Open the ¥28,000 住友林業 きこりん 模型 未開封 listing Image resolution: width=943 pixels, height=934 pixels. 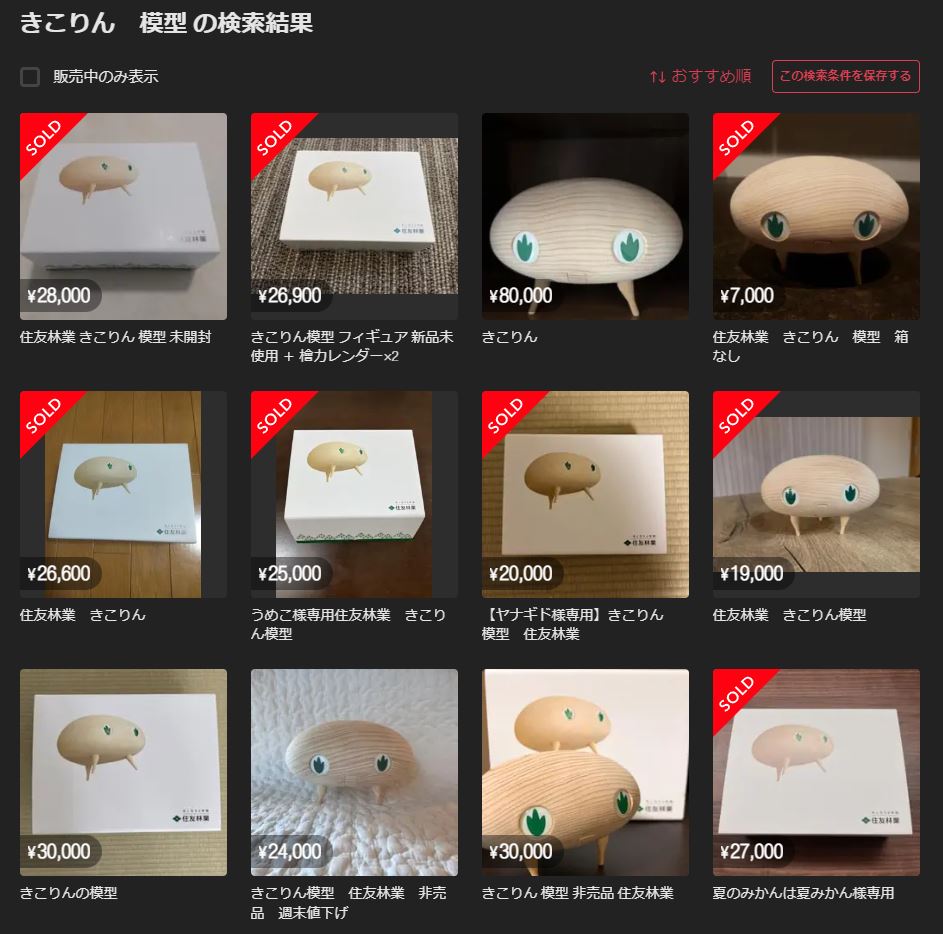pyautogui.click(x=123, y=216)
